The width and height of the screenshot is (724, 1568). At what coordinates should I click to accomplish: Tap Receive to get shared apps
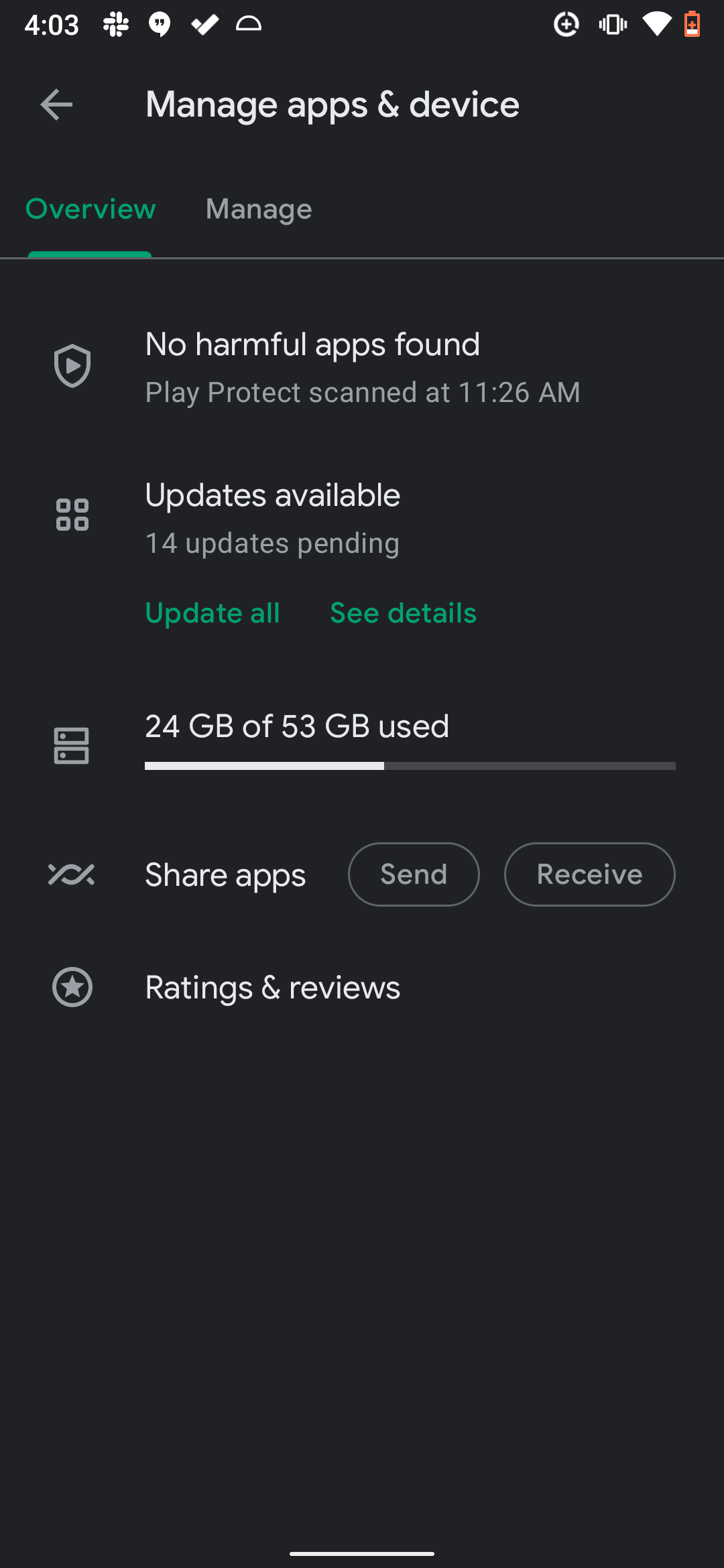click(x=589, y=874)
